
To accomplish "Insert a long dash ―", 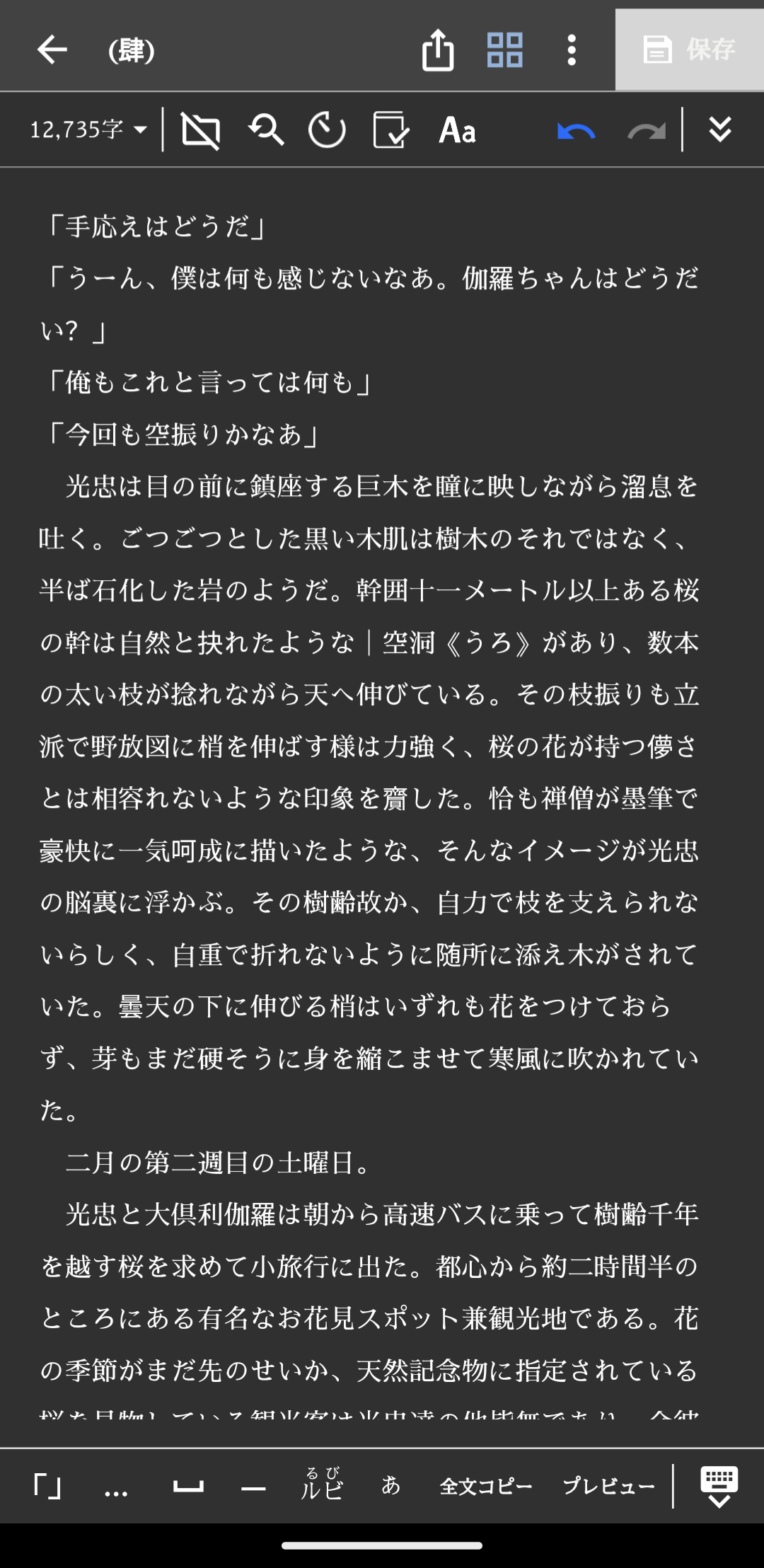I will pyautogui.click(x=253, y=1486).
